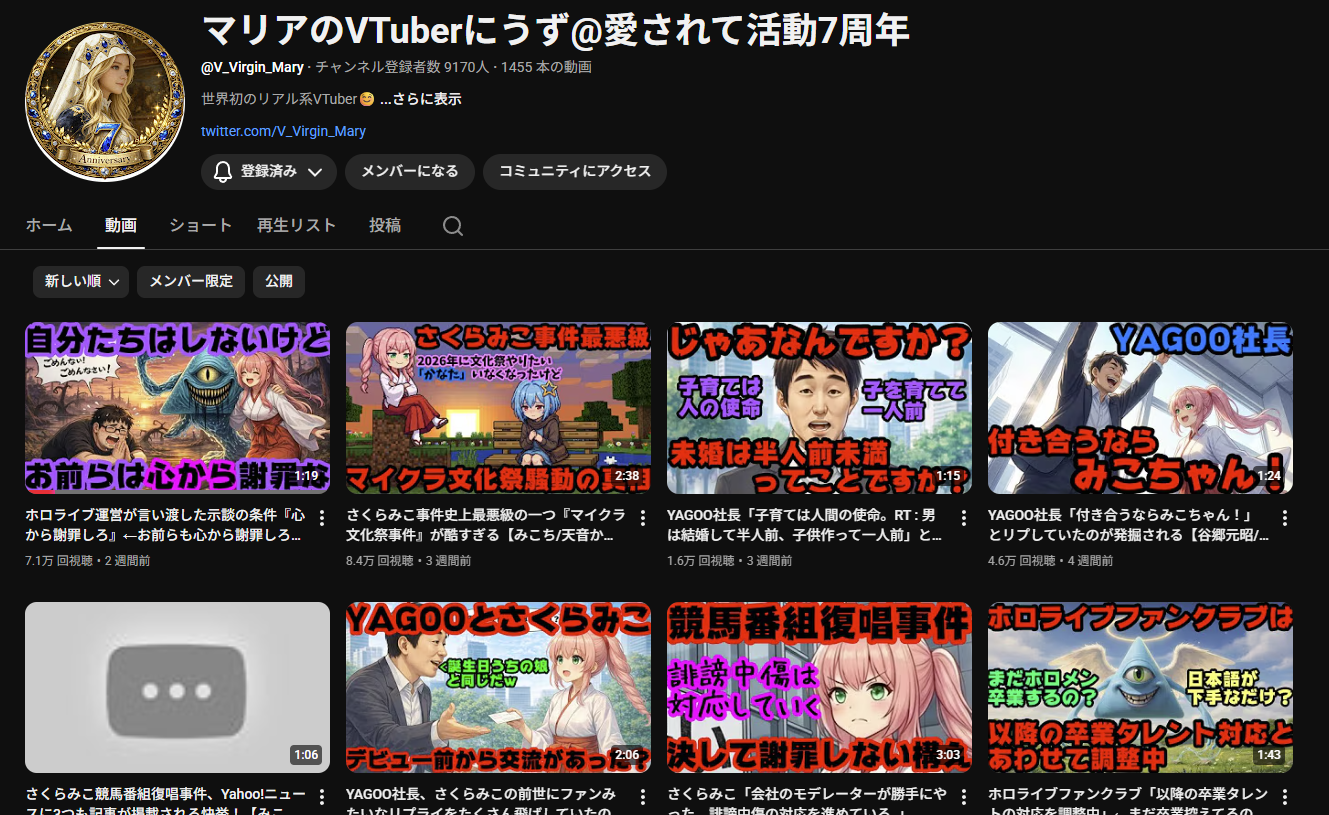Screen dimensions: 1329x815
Task: Play the ホロライブ運営が言い渡した示談の条件 video
Action: 177,408
